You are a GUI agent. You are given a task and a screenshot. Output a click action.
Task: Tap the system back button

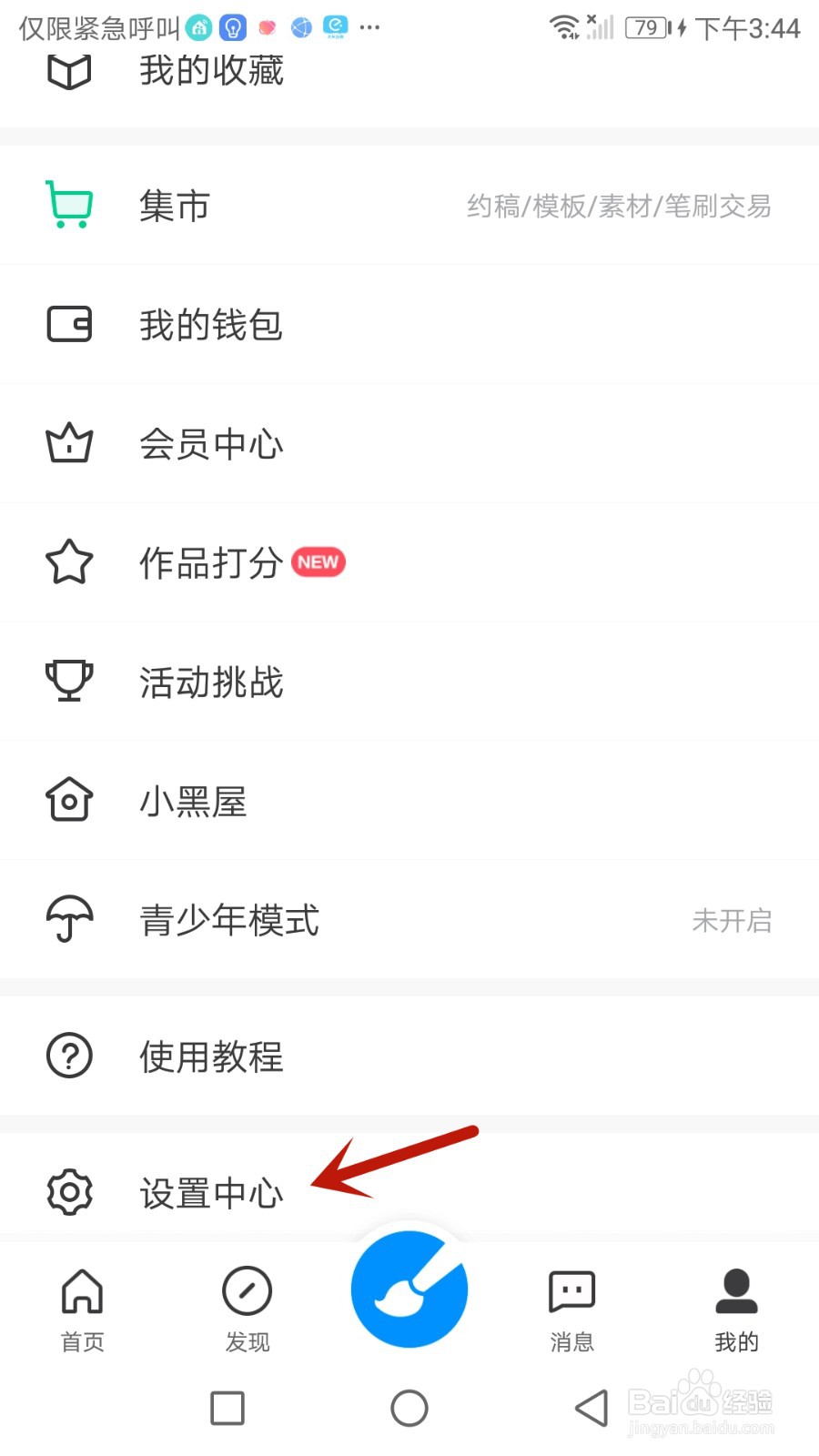click(x=591, y=1408)
